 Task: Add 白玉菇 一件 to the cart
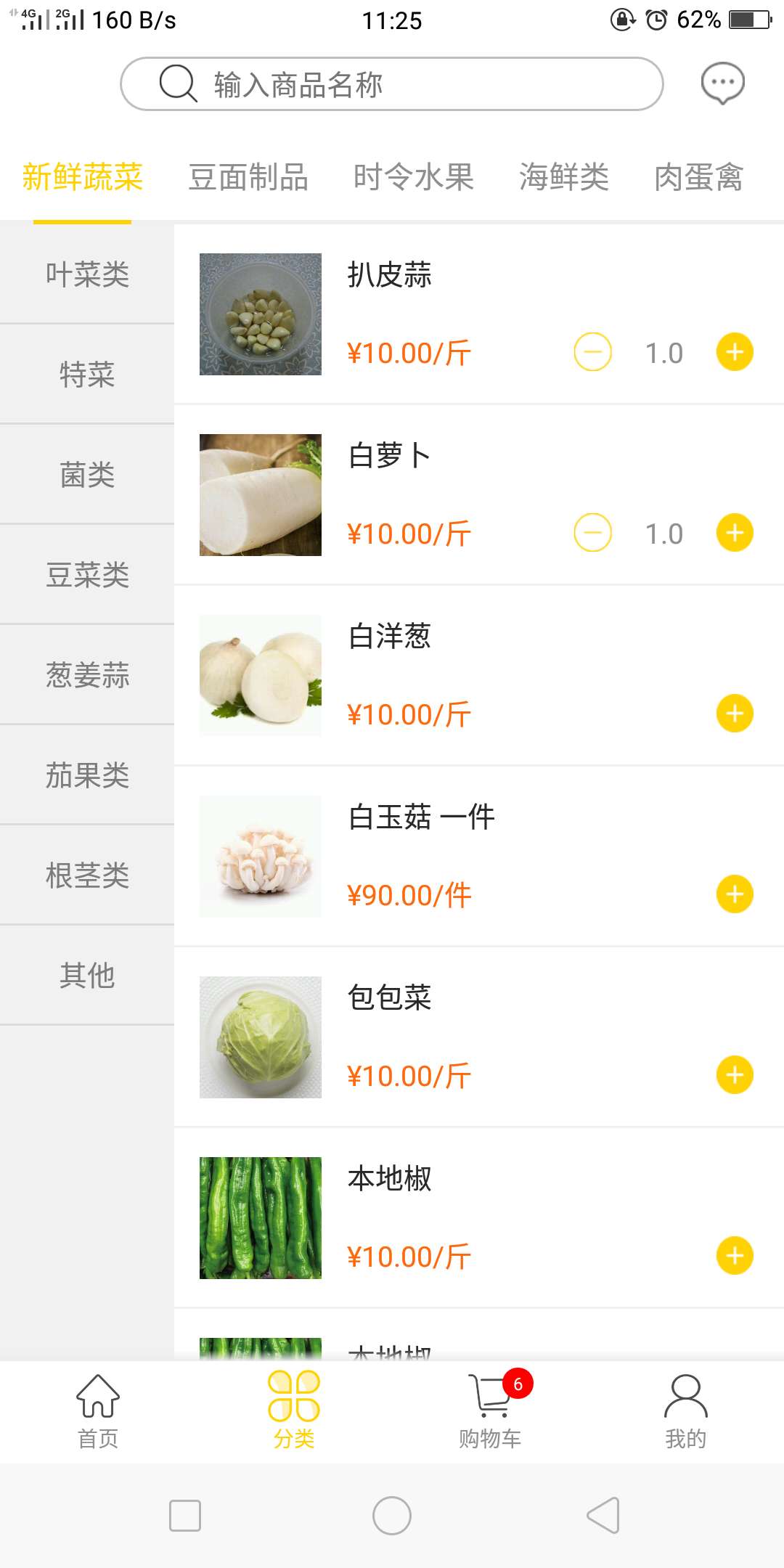(x=735, y=894)
